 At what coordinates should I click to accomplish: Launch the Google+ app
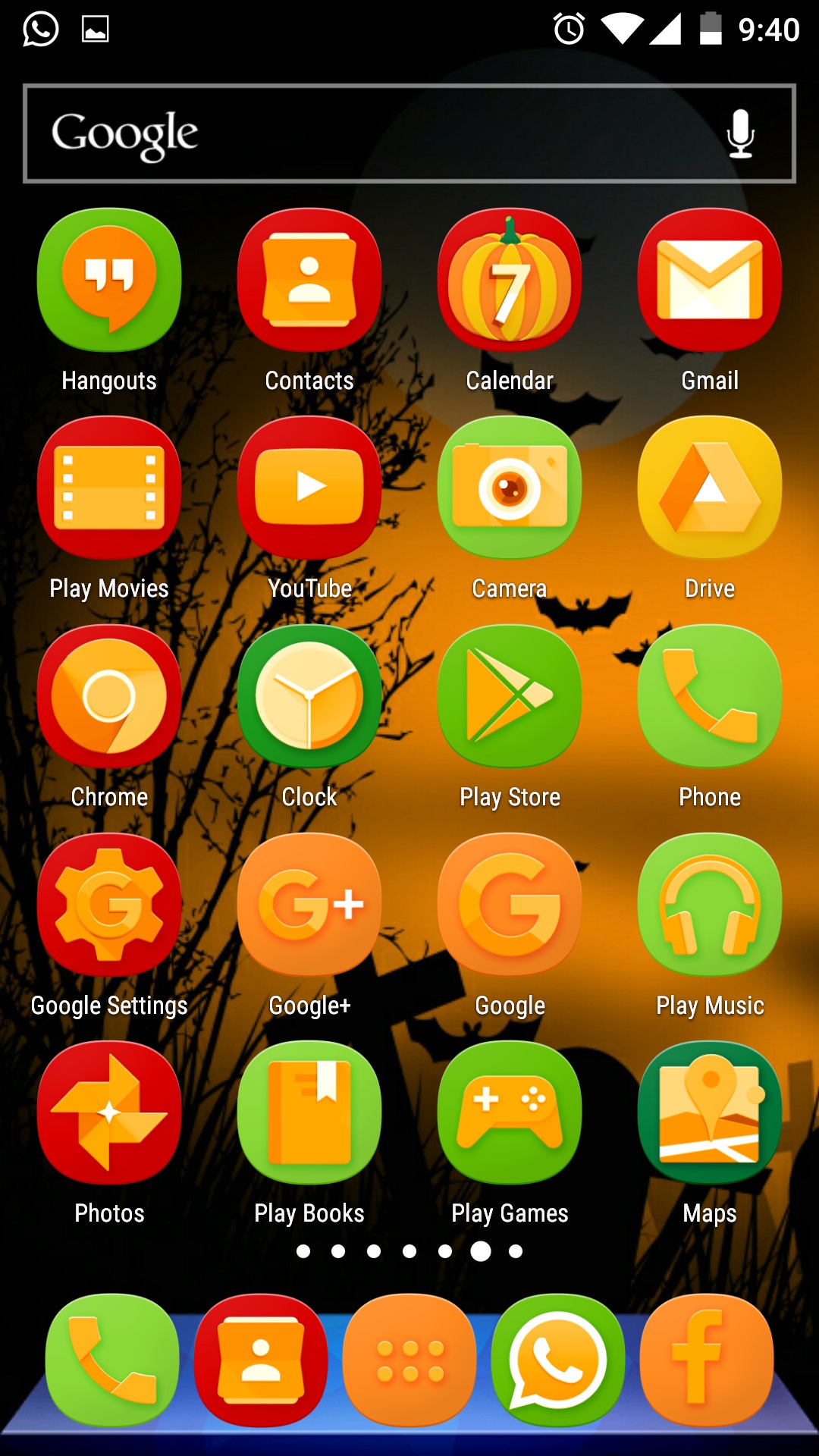coord(309,905)
